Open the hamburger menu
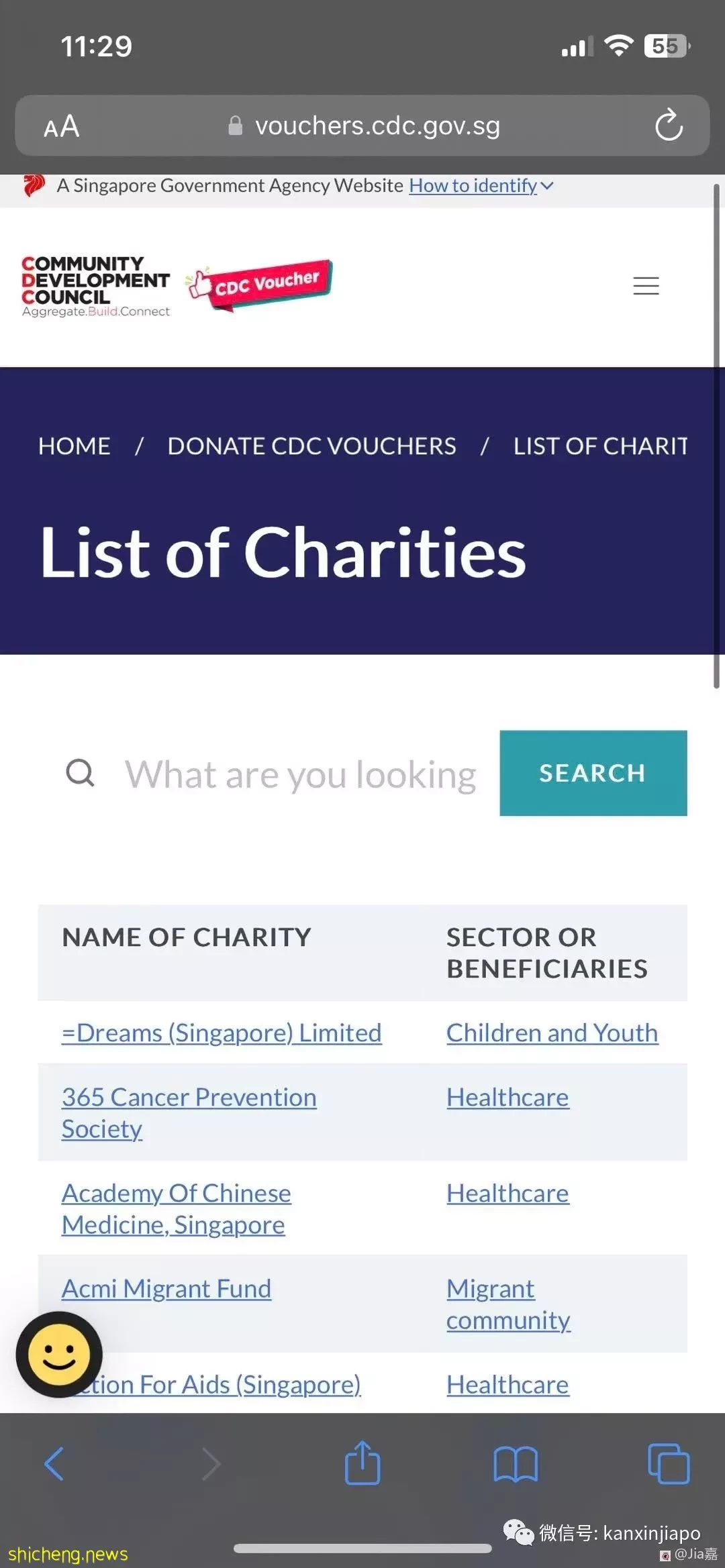Screen dimensions: 725x1568 [x=646, y=286]
